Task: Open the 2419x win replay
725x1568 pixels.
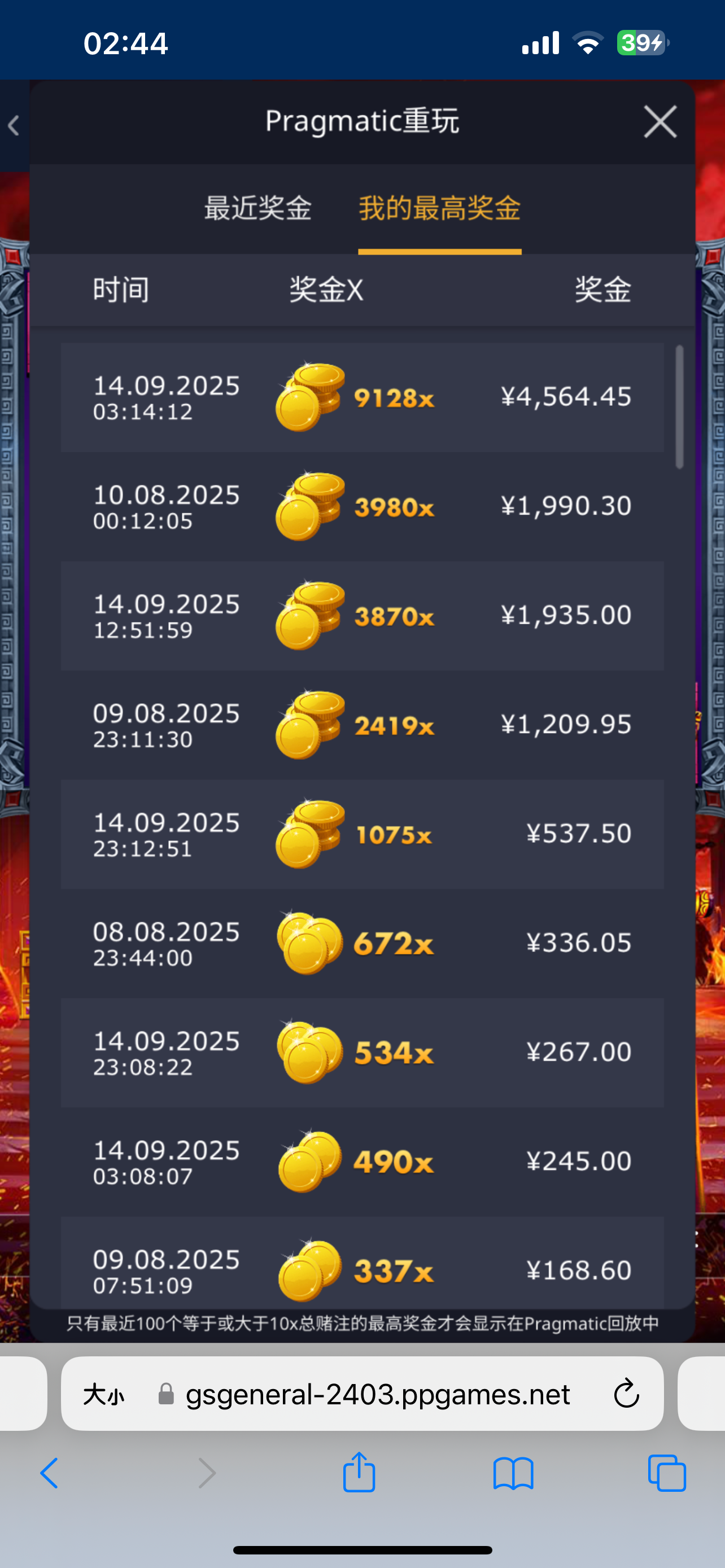Action: click(362, 725)
